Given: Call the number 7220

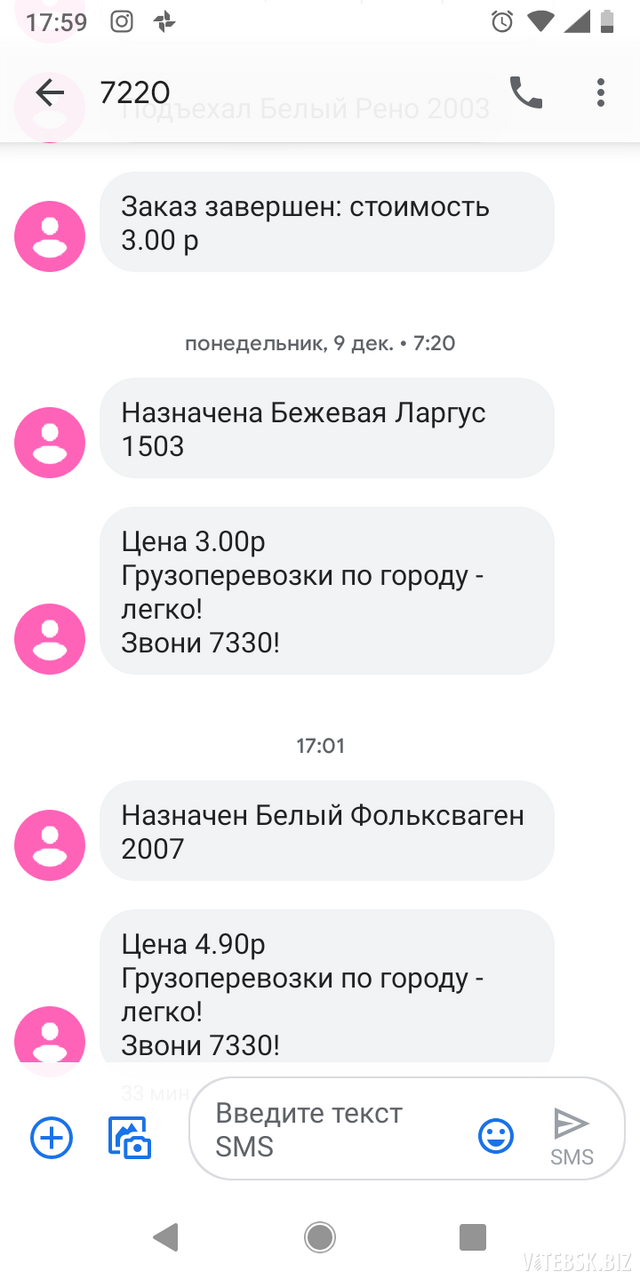Looking at the screenshot, I should click(526, 93).
